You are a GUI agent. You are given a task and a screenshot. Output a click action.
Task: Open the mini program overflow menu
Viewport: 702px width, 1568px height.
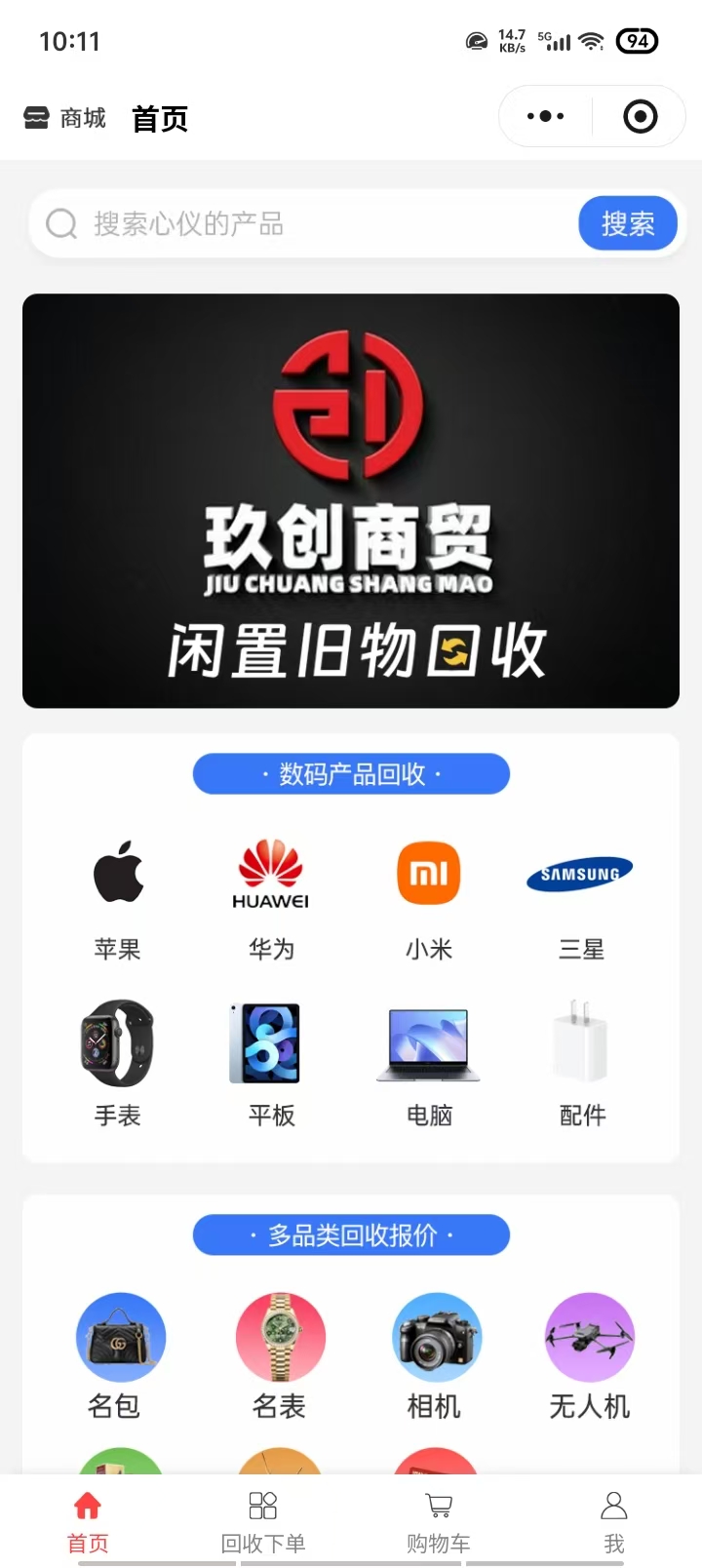[x=545, y=117]
